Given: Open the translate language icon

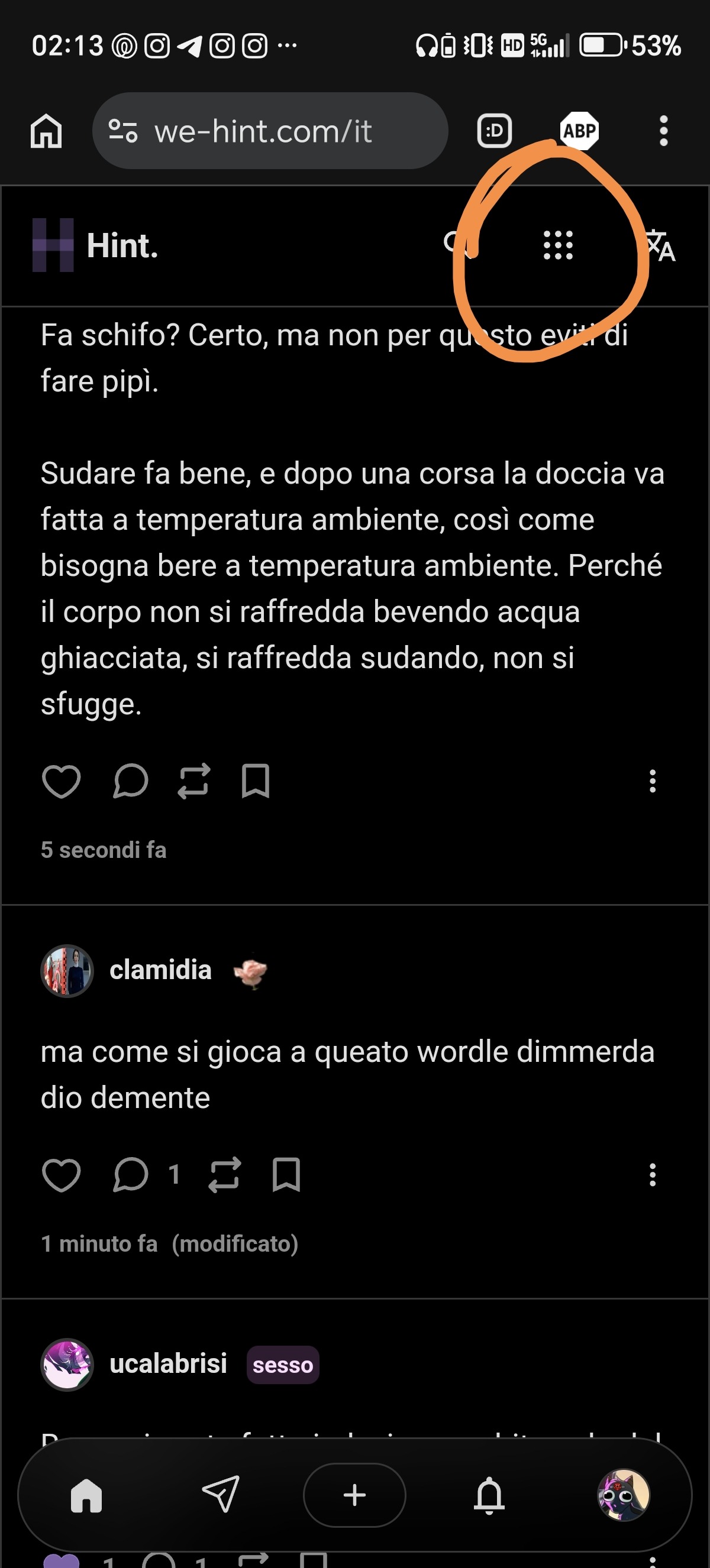Looking at the screenshot, I should (x=661, y=245).
